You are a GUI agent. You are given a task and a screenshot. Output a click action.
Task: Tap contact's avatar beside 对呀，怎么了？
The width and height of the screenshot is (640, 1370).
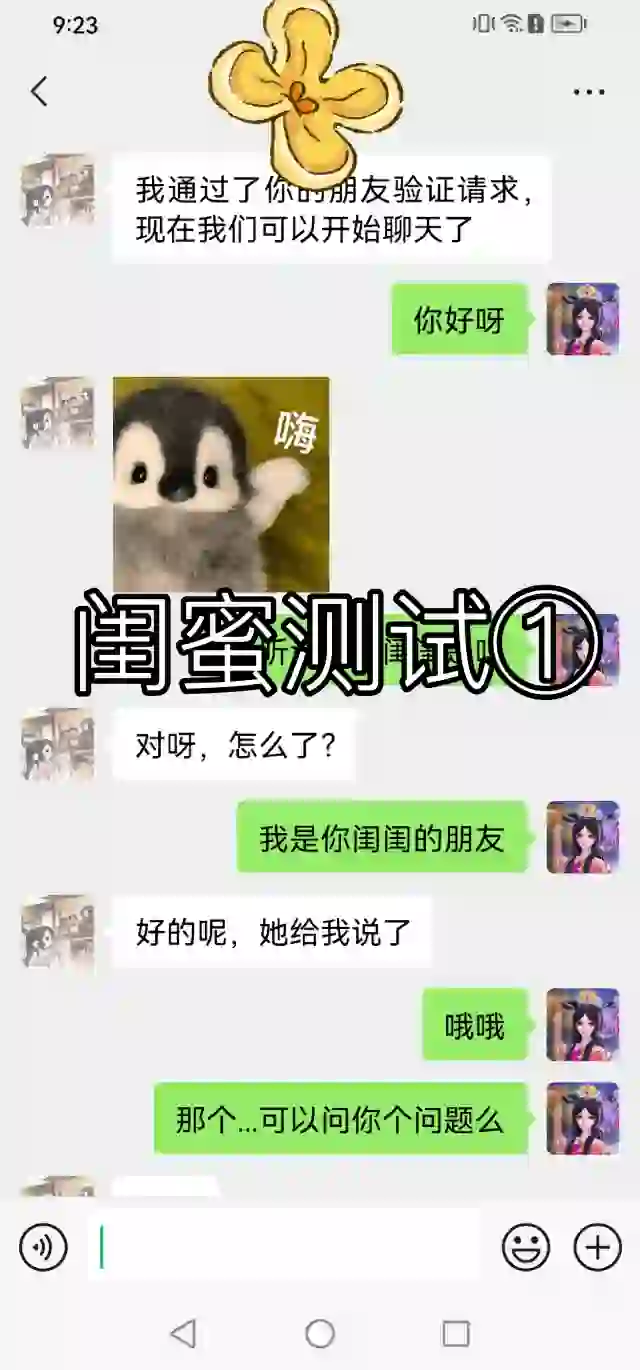click(x=58, y=745)
